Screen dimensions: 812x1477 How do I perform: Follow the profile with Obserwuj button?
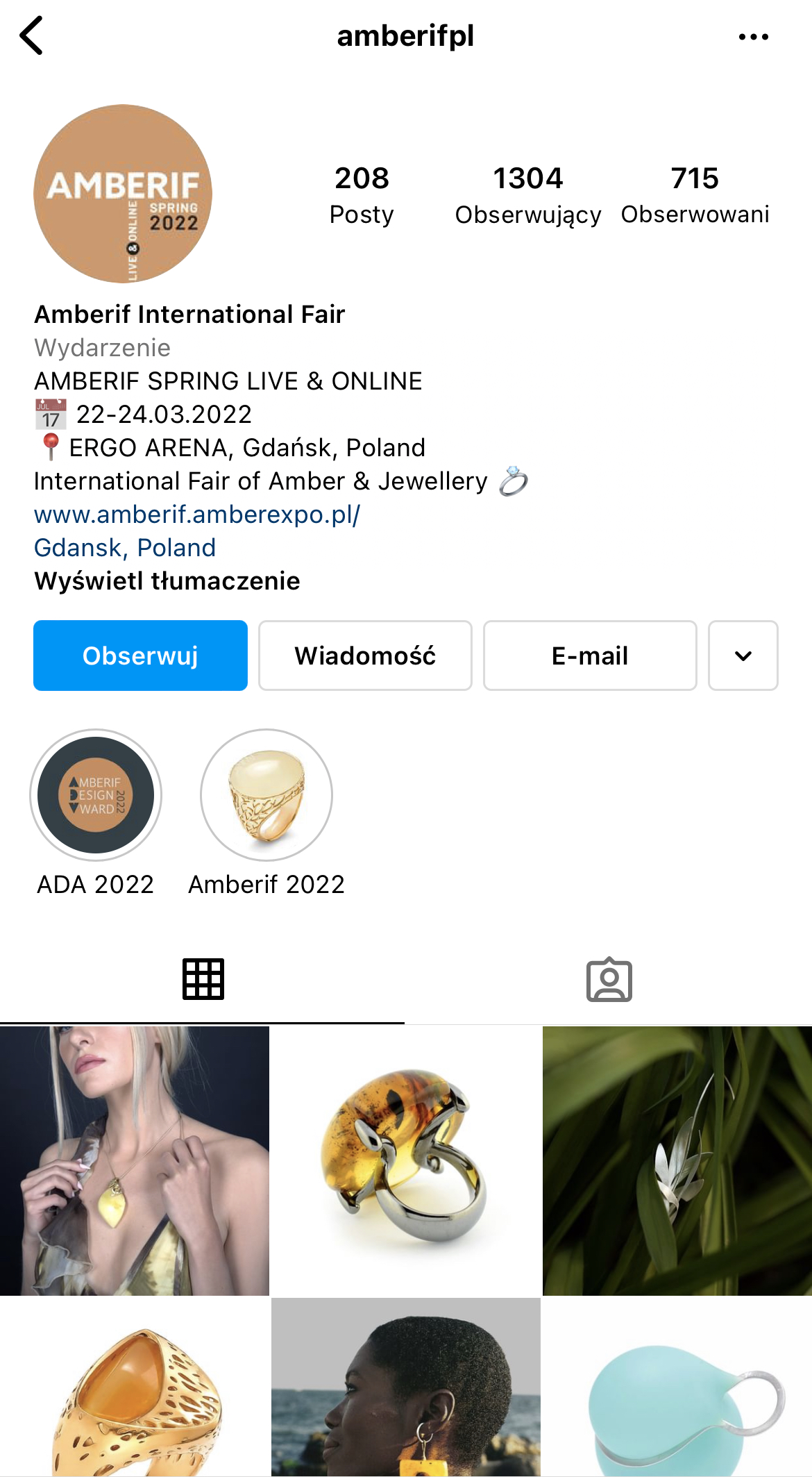point(140,656)
